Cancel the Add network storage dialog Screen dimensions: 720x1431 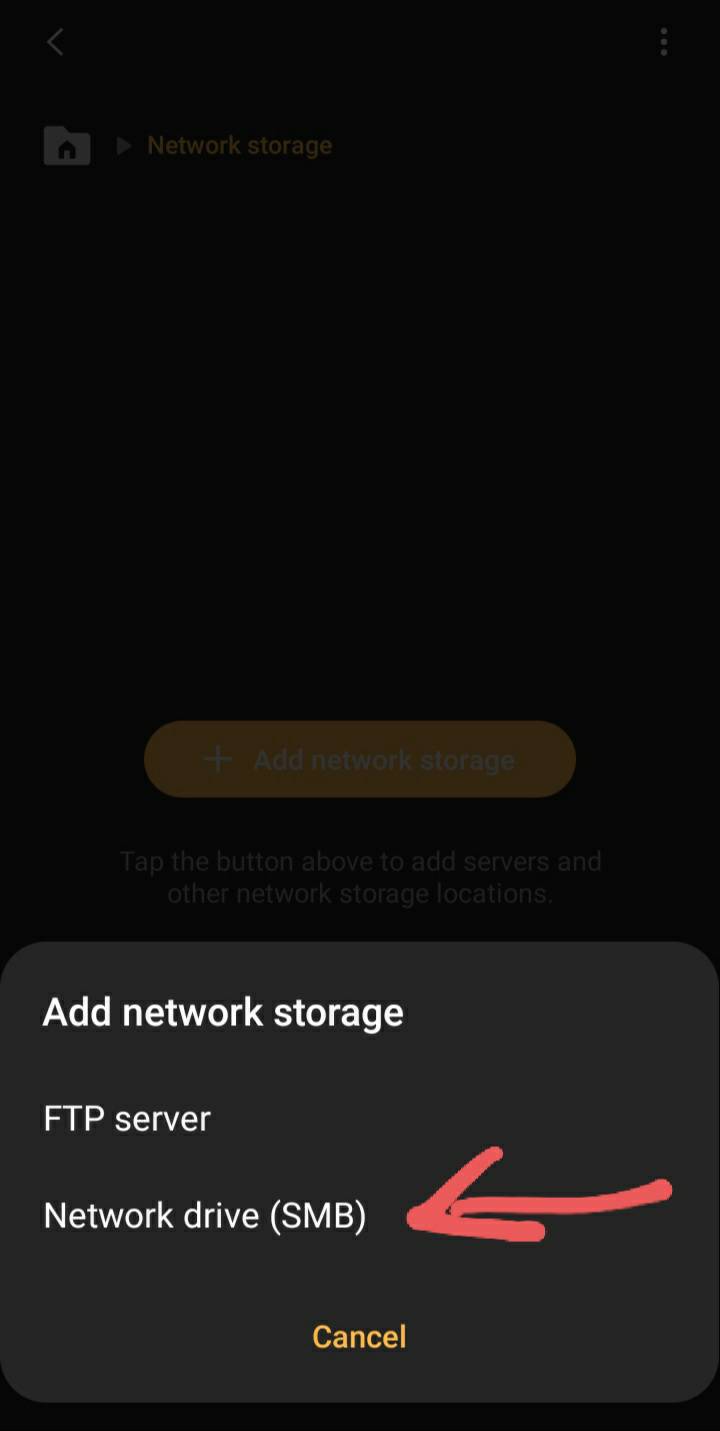click(359, 1336)
